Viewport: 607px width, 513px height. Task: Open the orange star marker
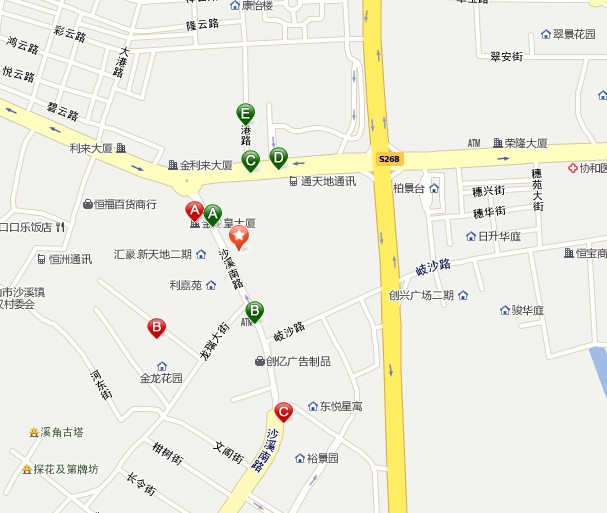coord(240,237)
